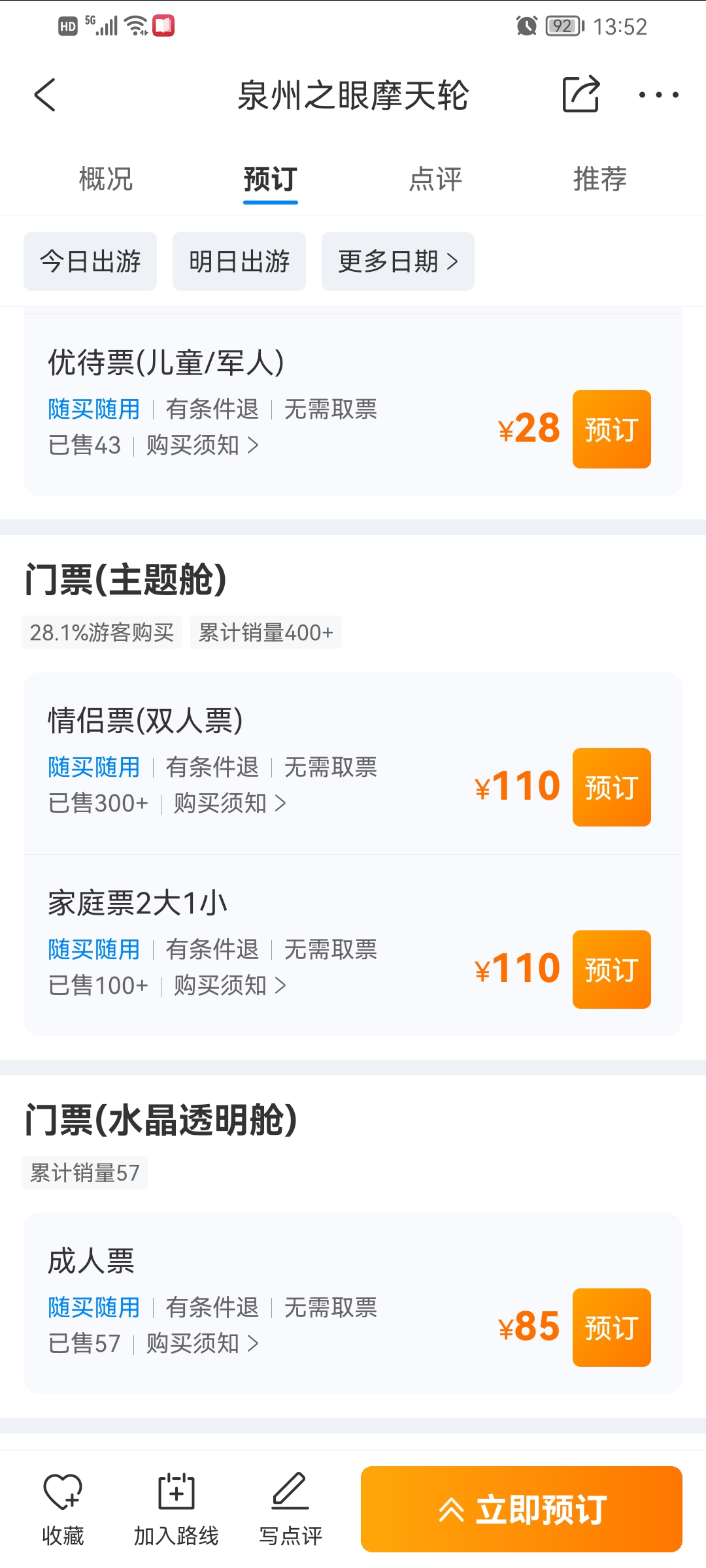Book the 优待票(儿童/军人) ticket for ¥28

coord(611,429)
